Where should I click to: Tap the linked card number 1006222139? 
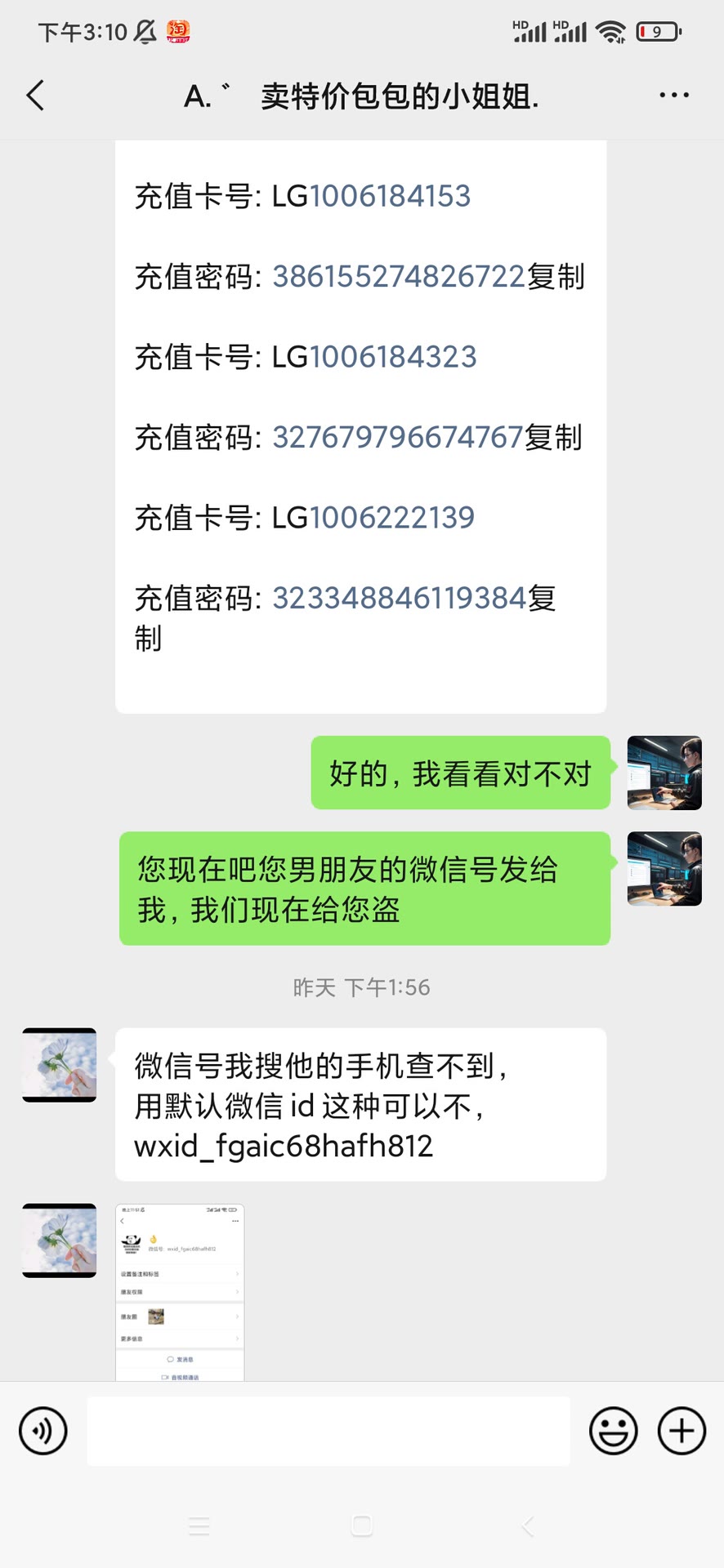(391, 517)
